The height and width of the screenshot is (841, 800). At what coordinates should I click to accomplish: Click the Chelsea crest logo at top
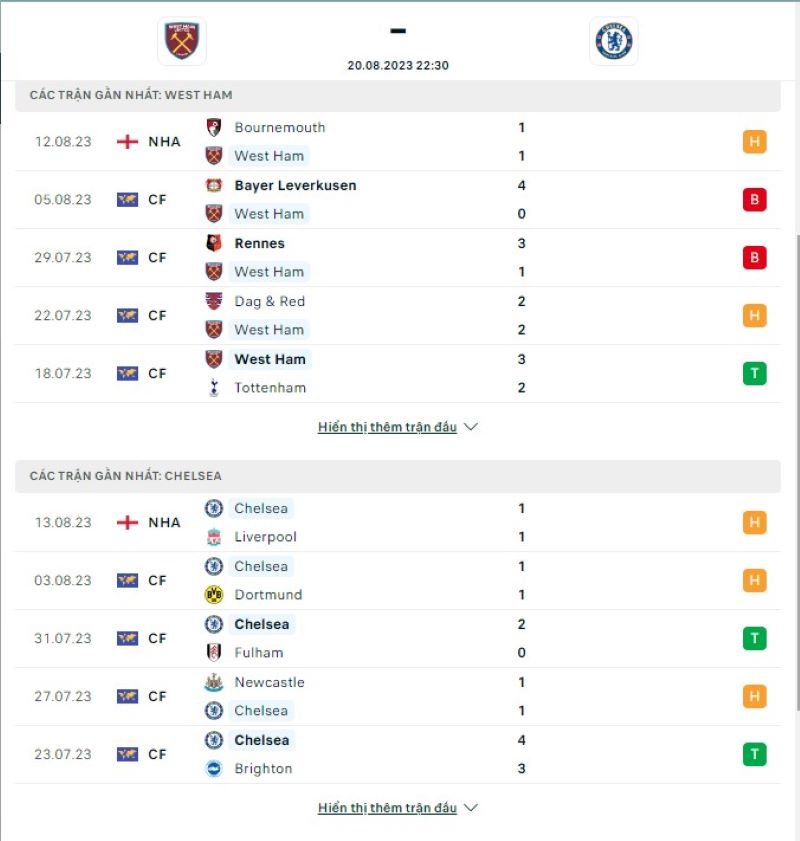[613, 41]
